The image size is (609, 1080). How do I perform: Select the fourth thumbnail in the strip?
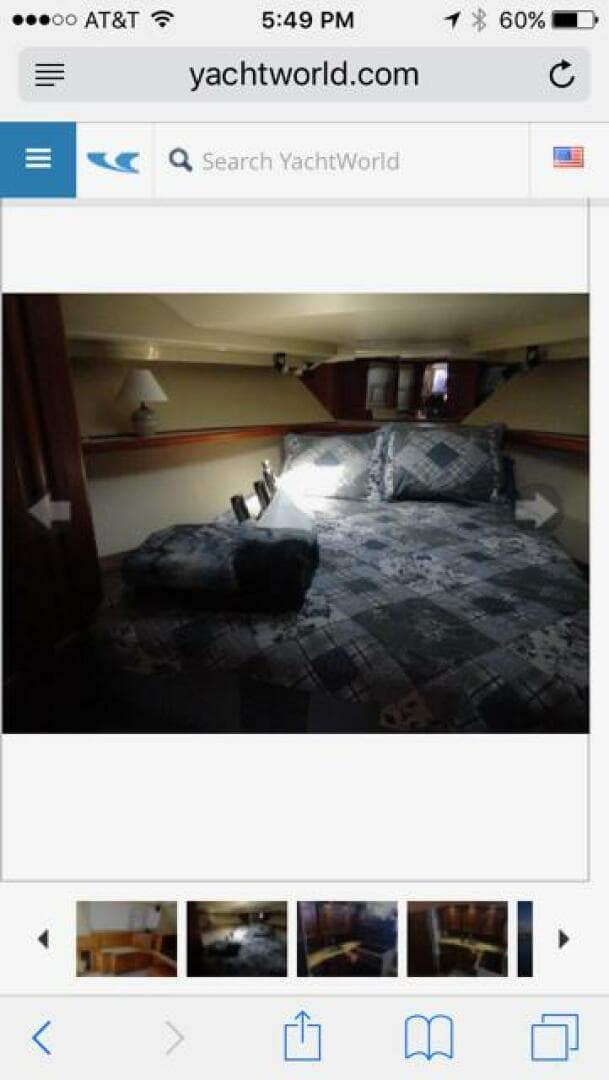(457, 939)
